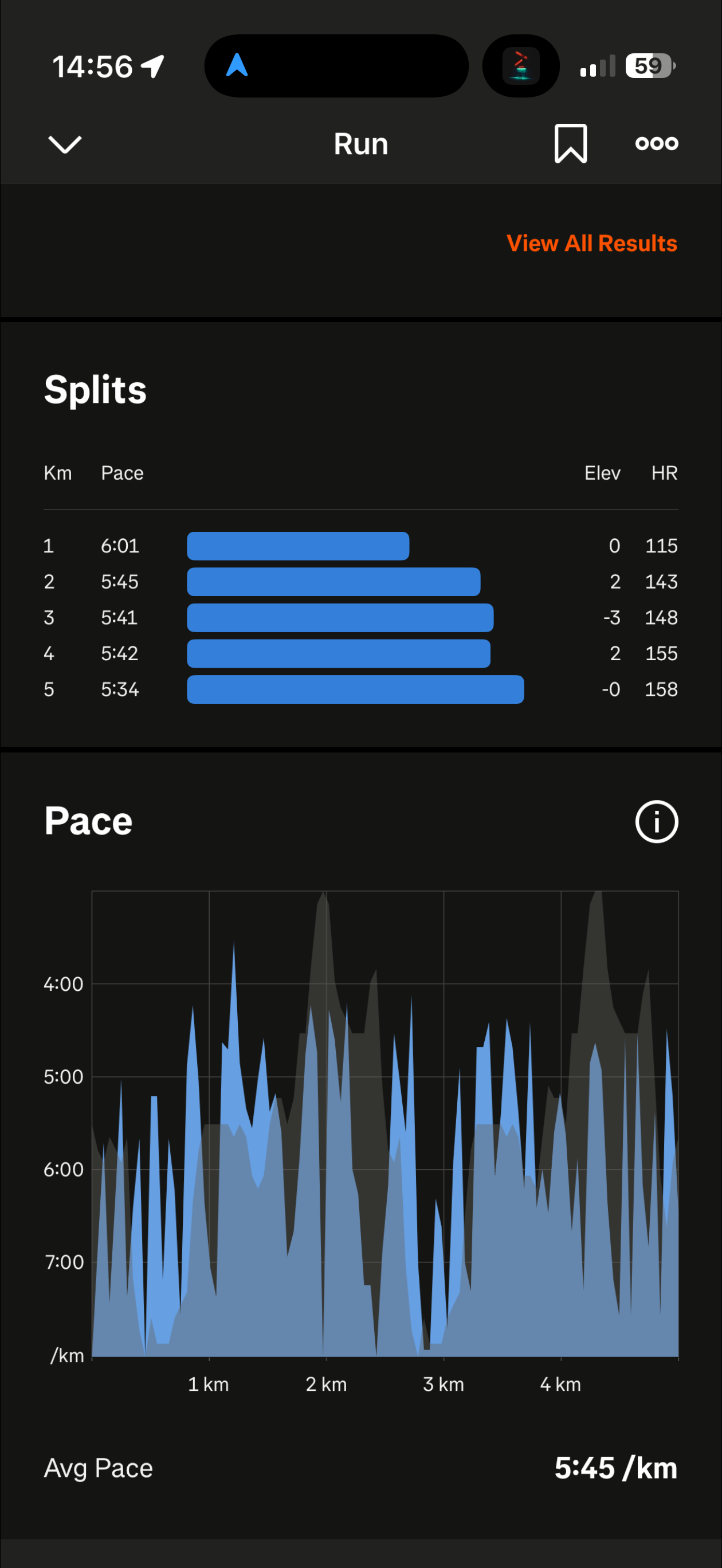The image size is (722, 1568).
Task: Open the three-dot overflow menu
Action: pos(656,144)
